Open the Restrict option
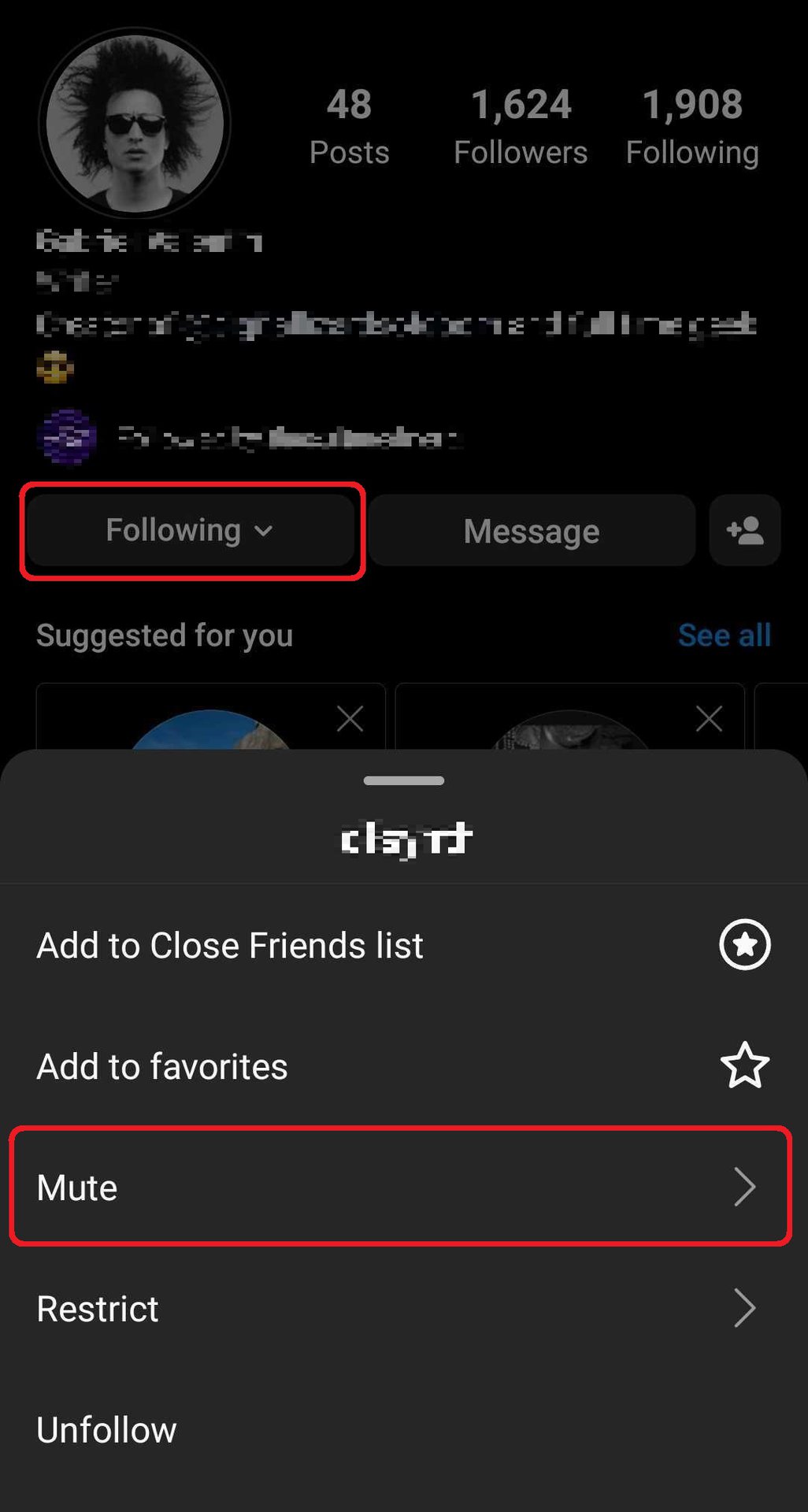 point(404,1309)
